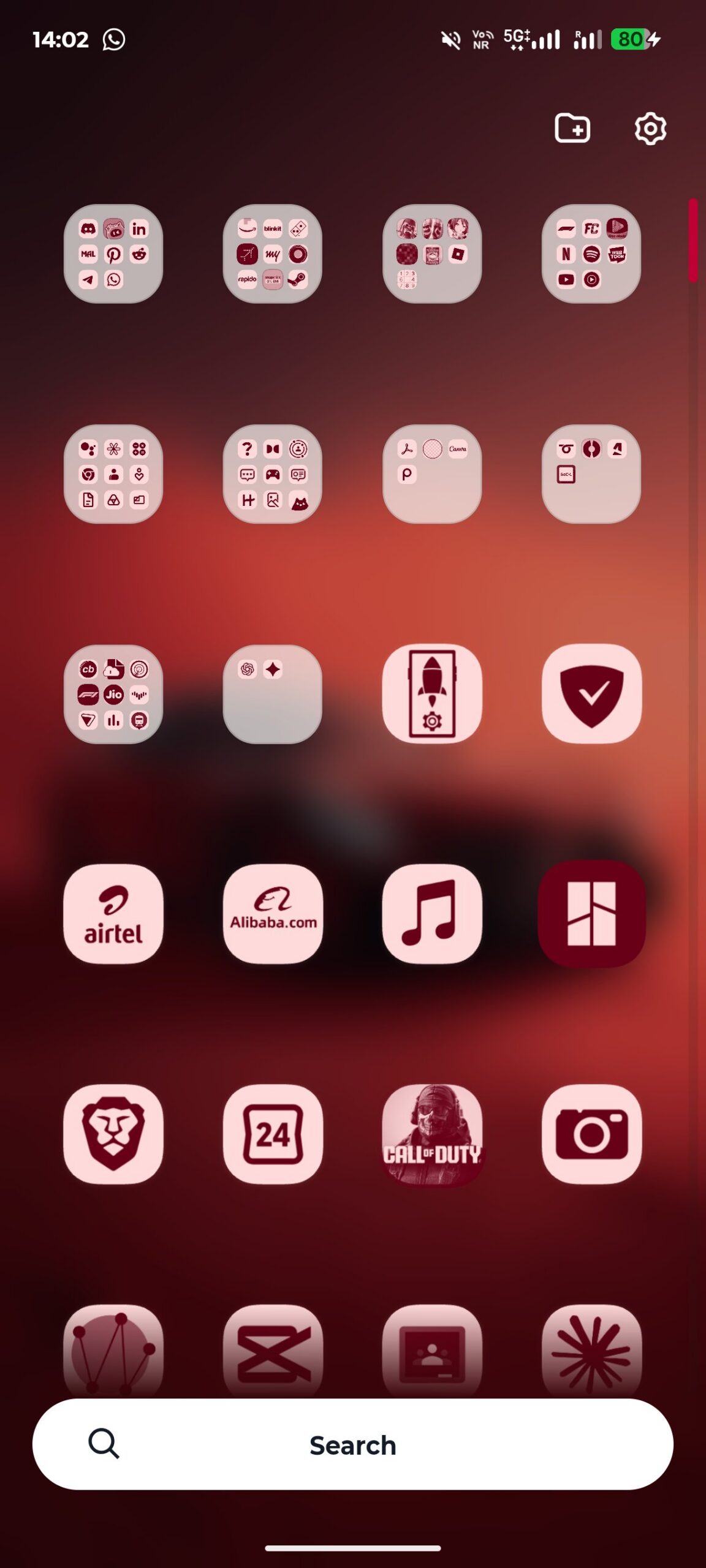The height and width of the screenshot is (1568, 706).
Task: Open the folder with Canva
Action: pos(432,474)
